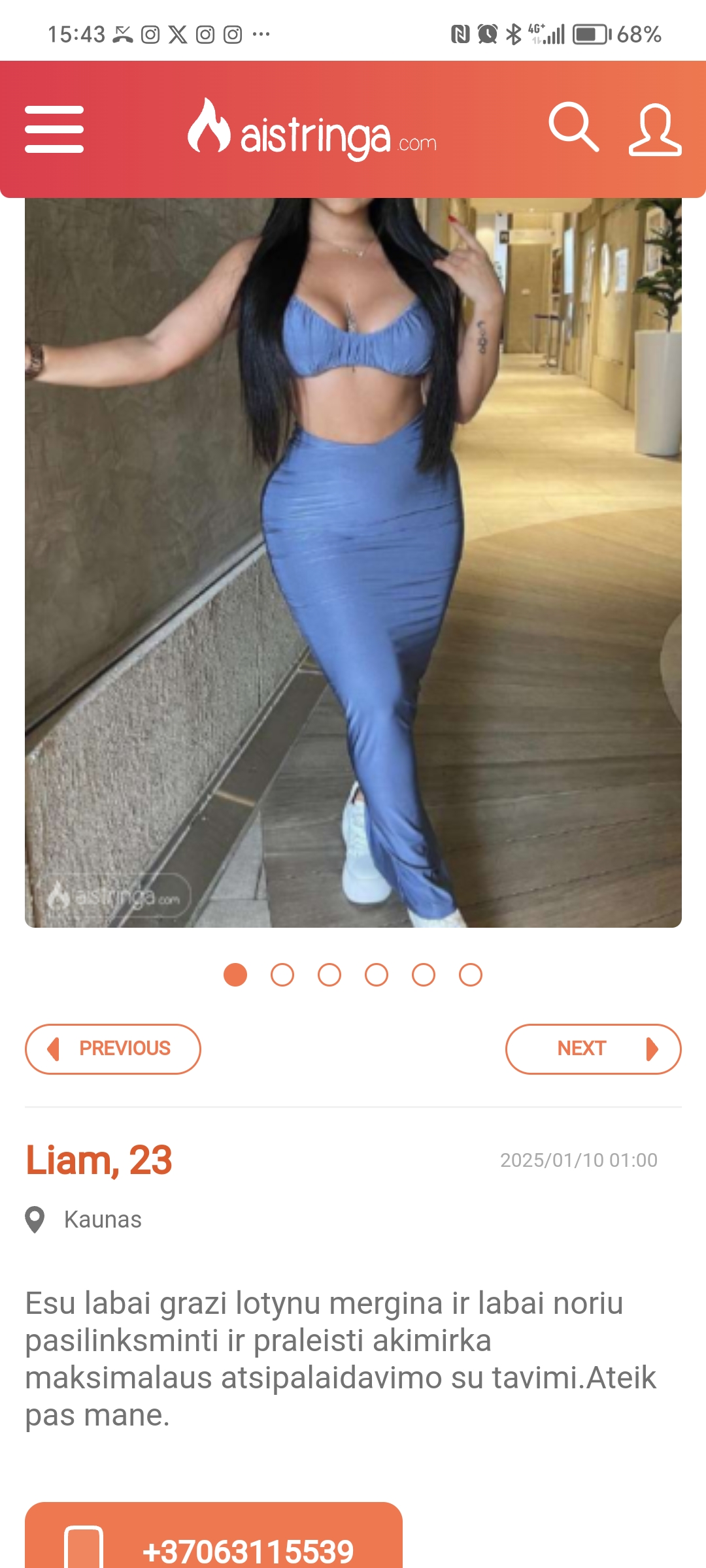Tap the PREVIOUS button
706x1568 pixels.
[x=113, y=1049]
